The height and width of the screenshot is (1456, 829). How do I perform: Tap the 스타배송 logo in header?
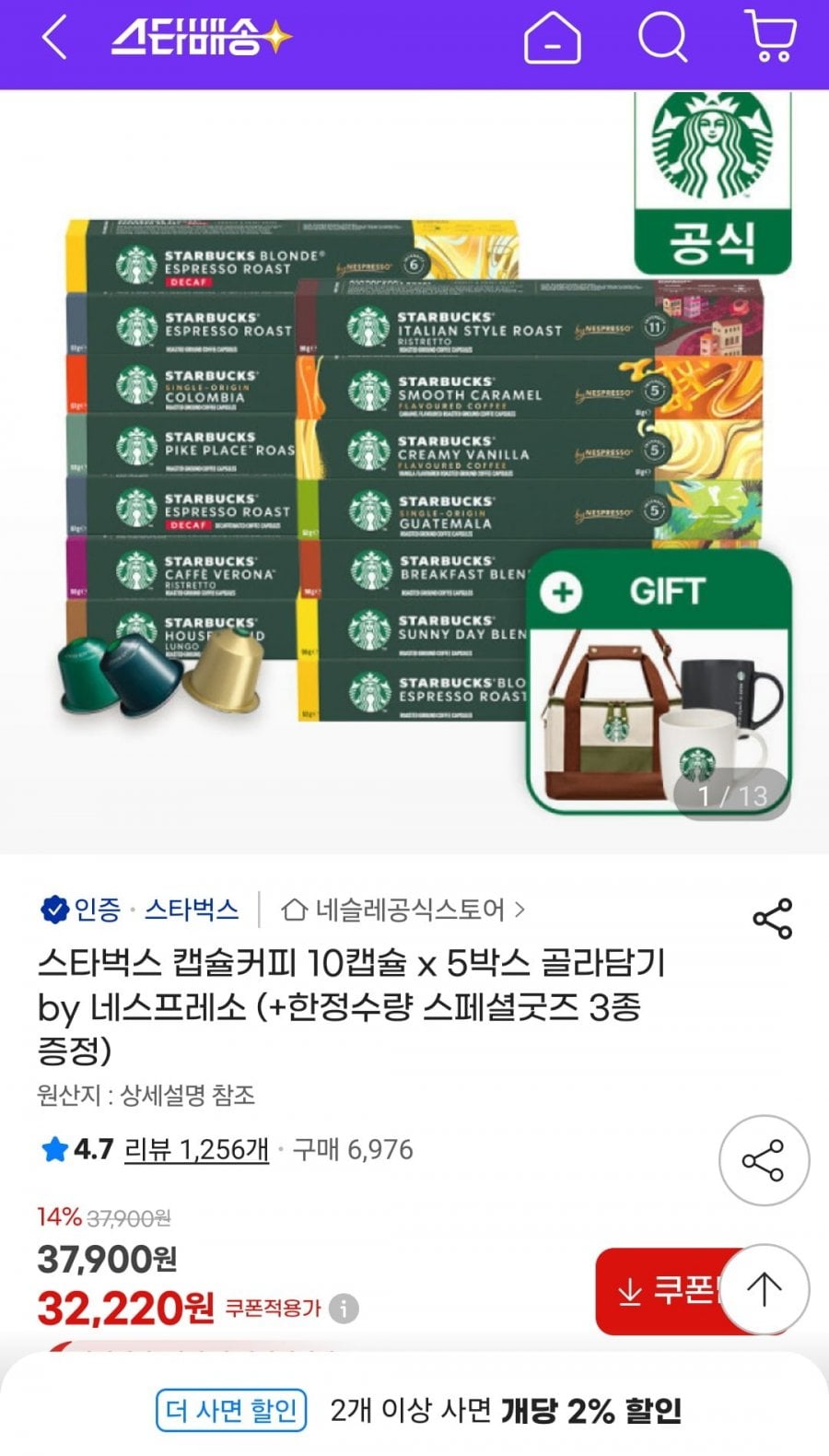pyautogui.click(x=201, y=39)
